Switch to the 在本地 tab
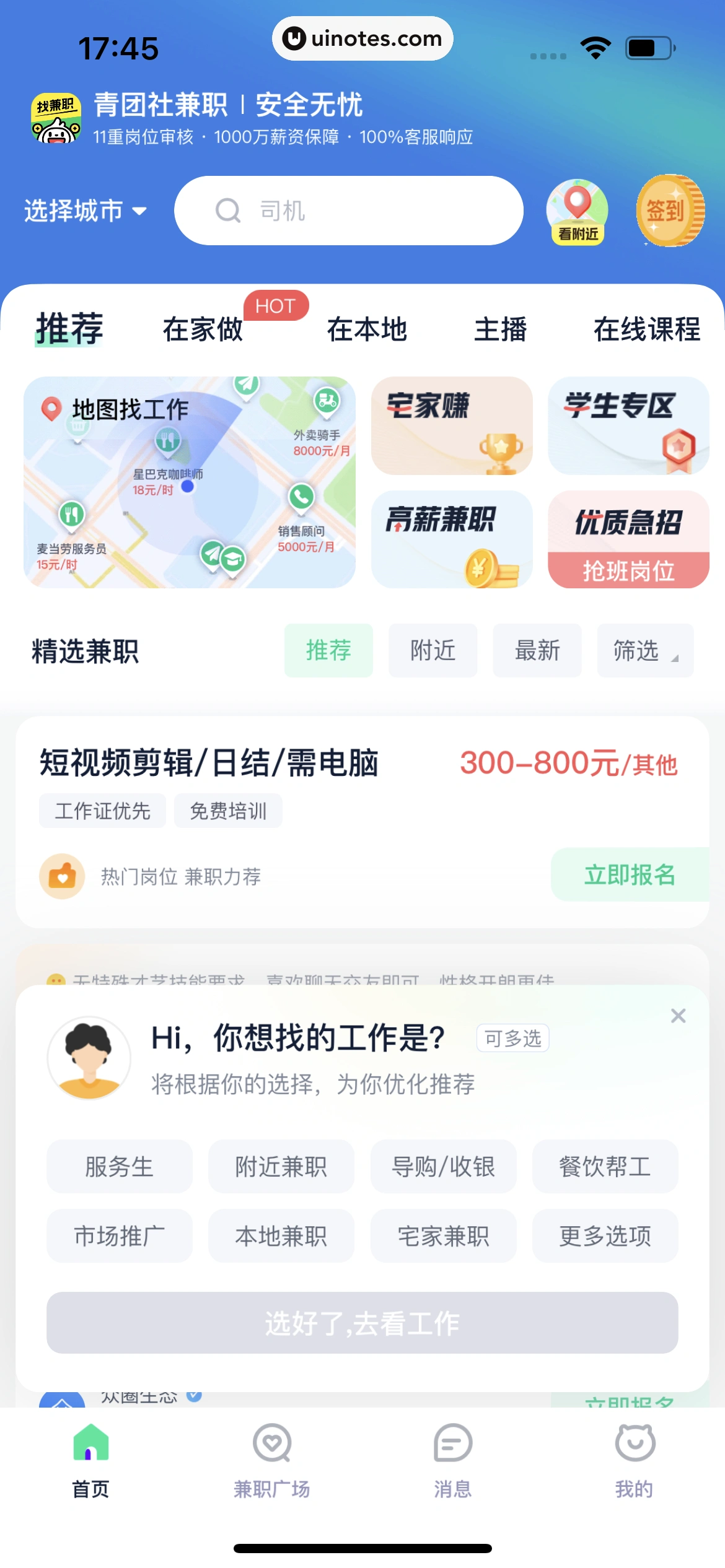 coord(367,329)
